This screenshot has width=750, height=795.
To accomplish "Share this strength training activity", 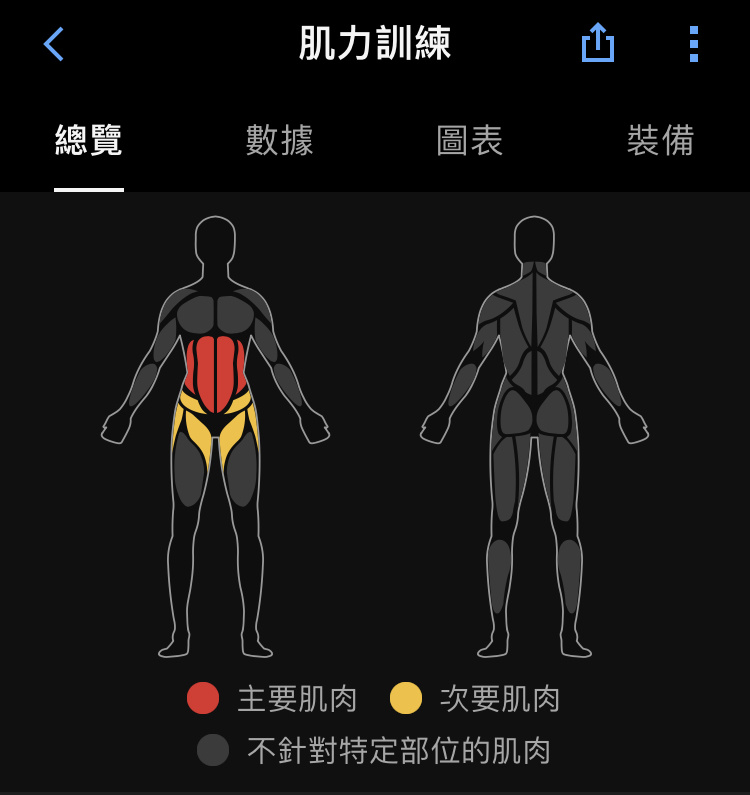I will click(597, 44).
